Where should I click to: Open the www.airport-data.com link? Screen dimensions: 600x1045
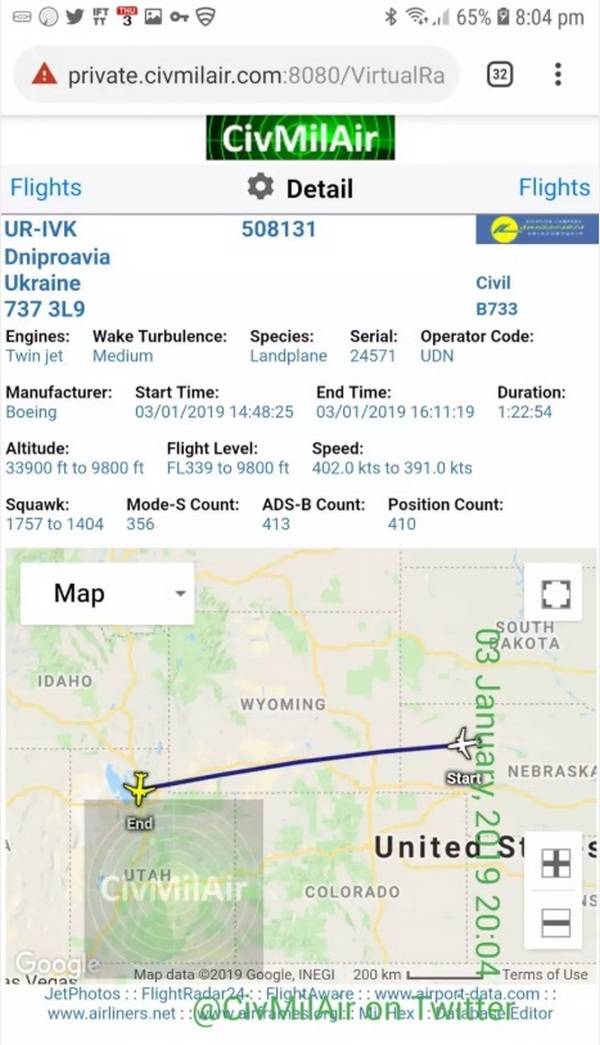(x=457, y=994)
